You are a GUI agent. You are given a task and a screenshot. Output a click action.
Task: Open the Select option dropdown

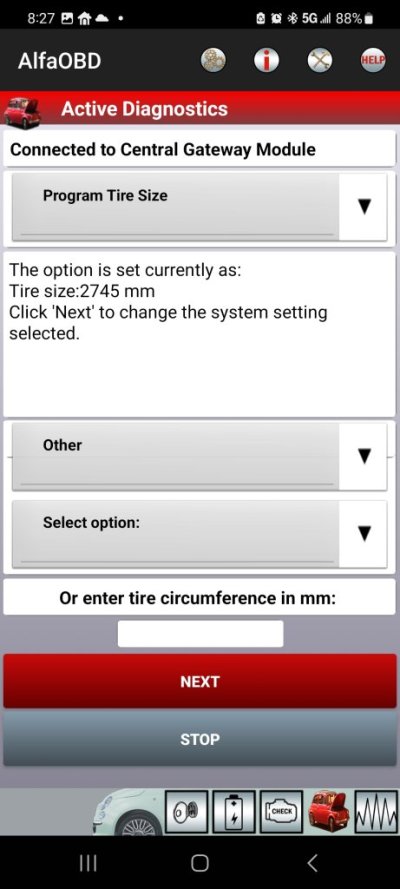coord(199,534)
